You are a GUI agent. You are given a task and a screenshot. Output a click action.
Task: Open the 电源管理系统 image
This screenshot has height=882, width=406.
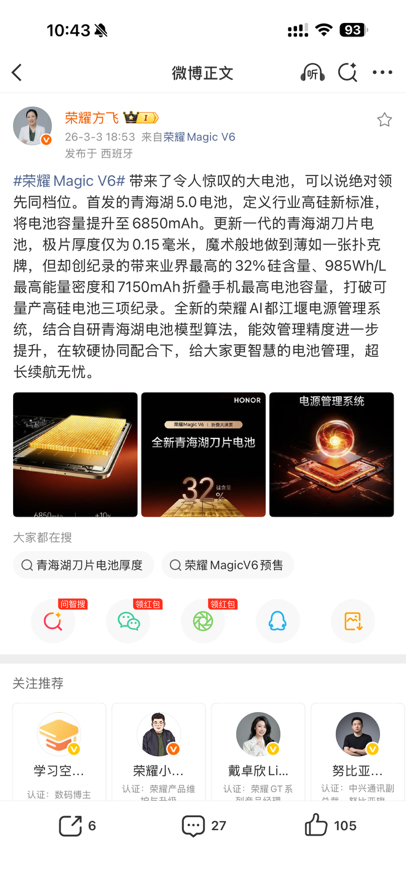[x=331, y=454]
